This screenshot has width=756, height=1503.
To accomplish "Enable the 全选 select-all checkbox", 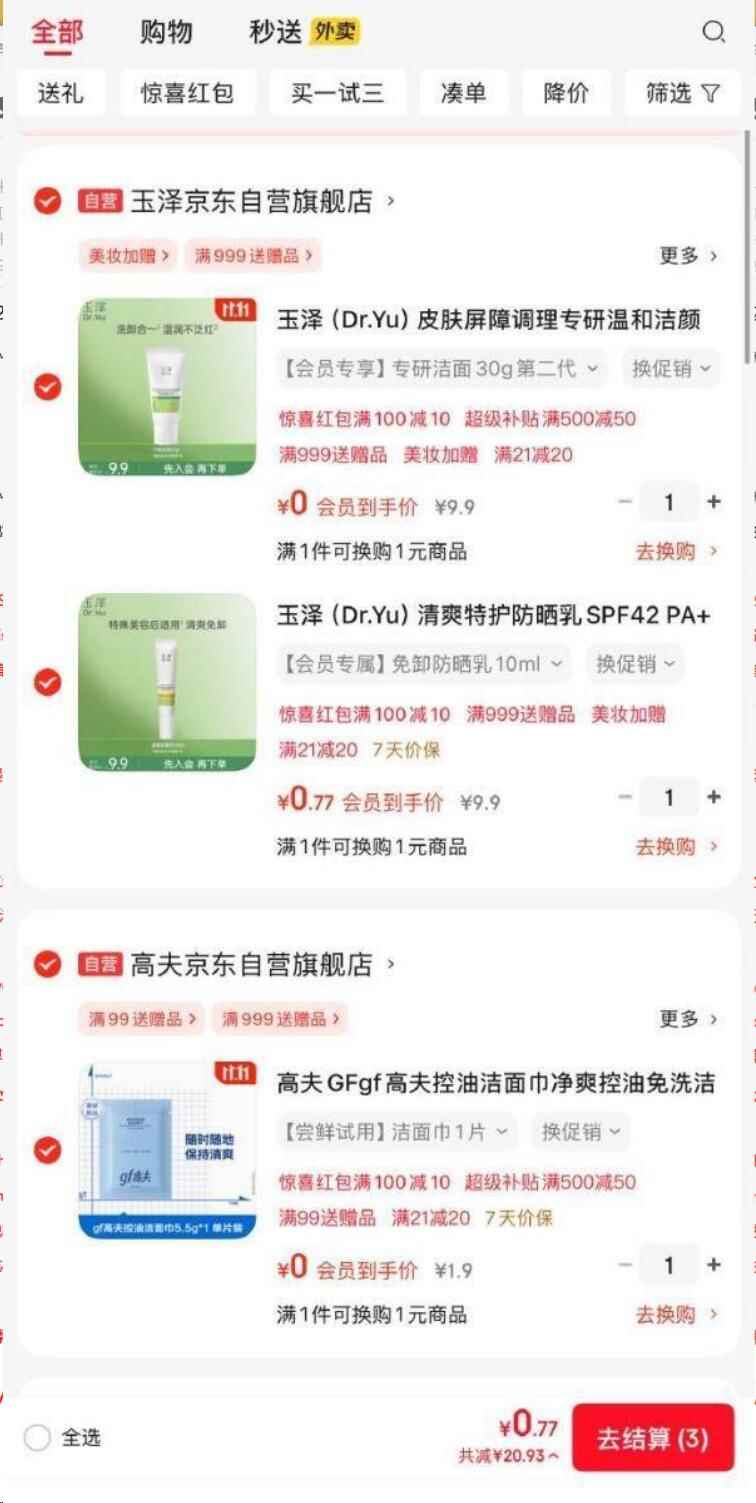I will point(38,1439).
